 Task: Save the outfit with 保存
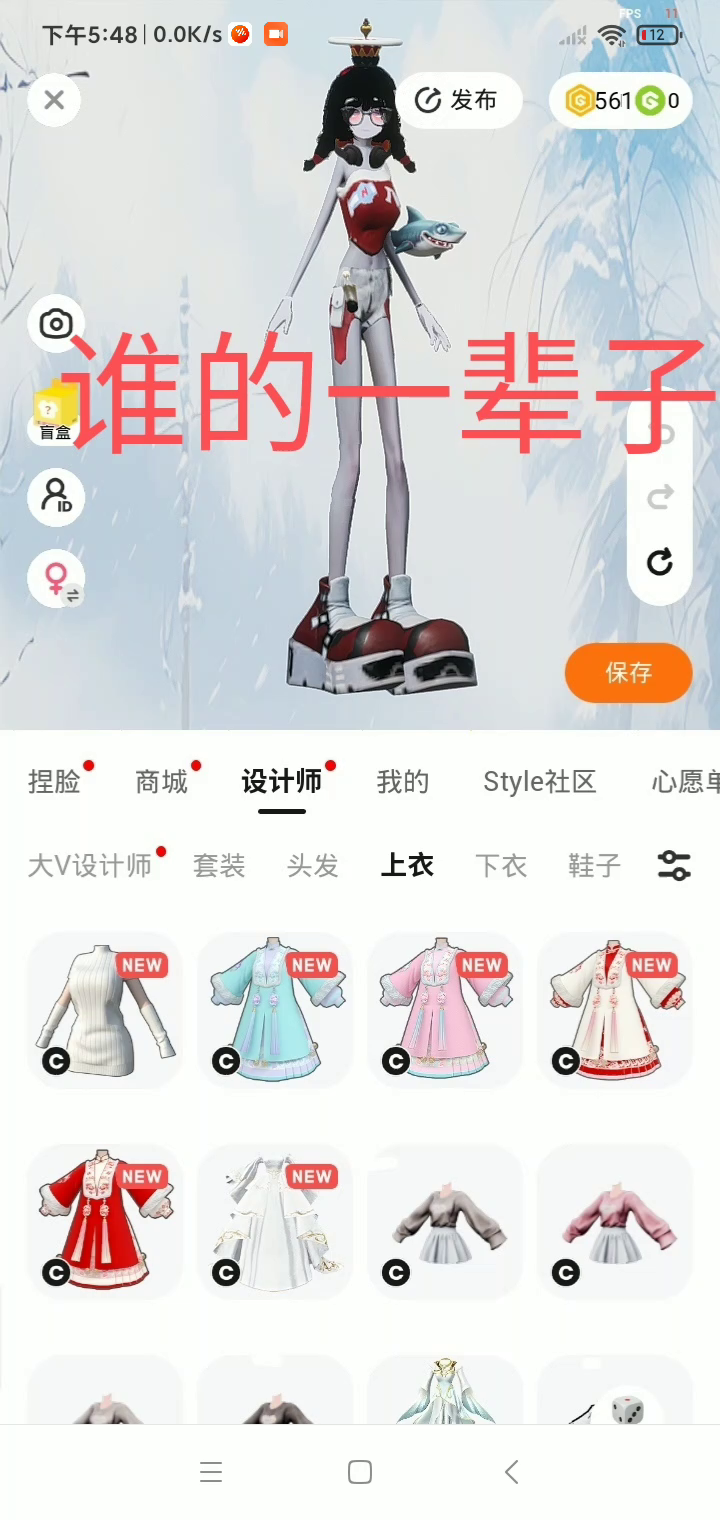click(628, 672)
